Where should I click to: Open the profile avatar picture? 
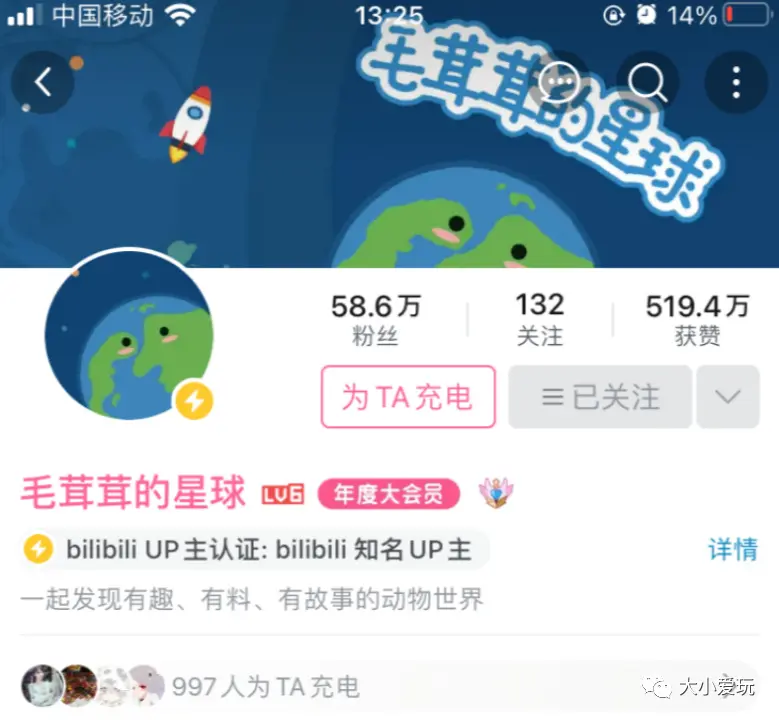(128, 335)
